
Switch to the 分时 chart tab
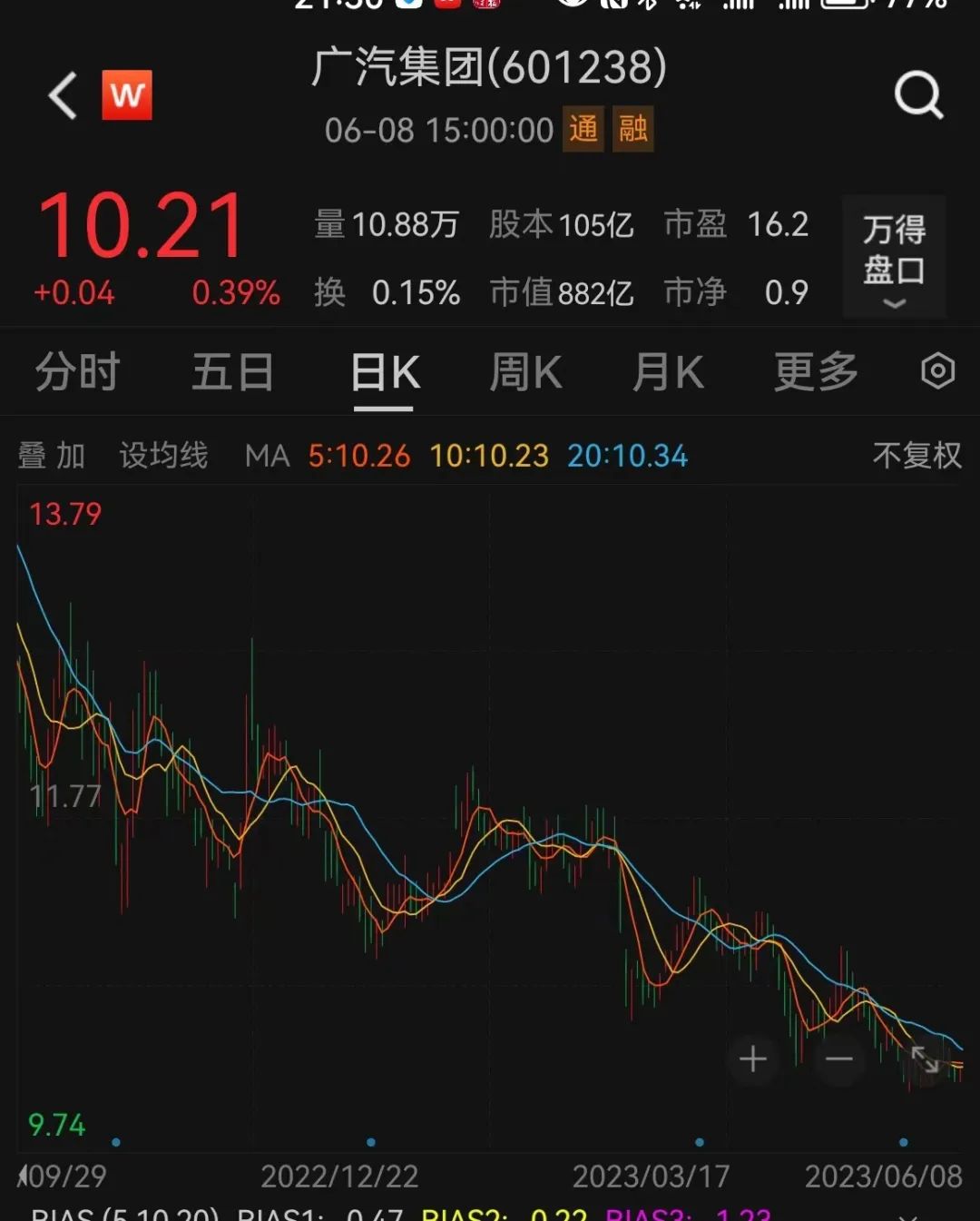pos(77,372)
